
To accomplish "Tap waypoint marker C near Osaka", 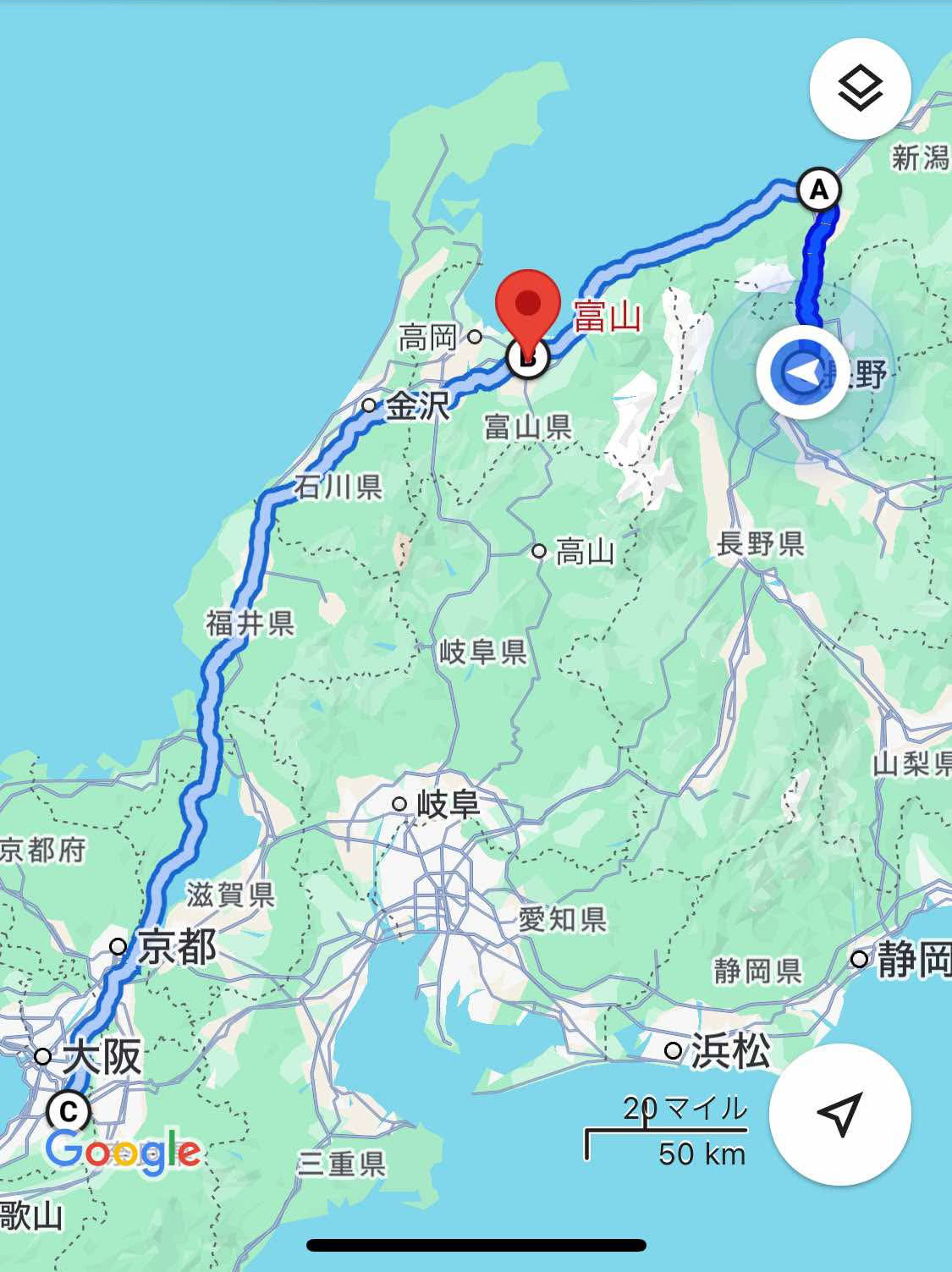I will point(68,1111).
